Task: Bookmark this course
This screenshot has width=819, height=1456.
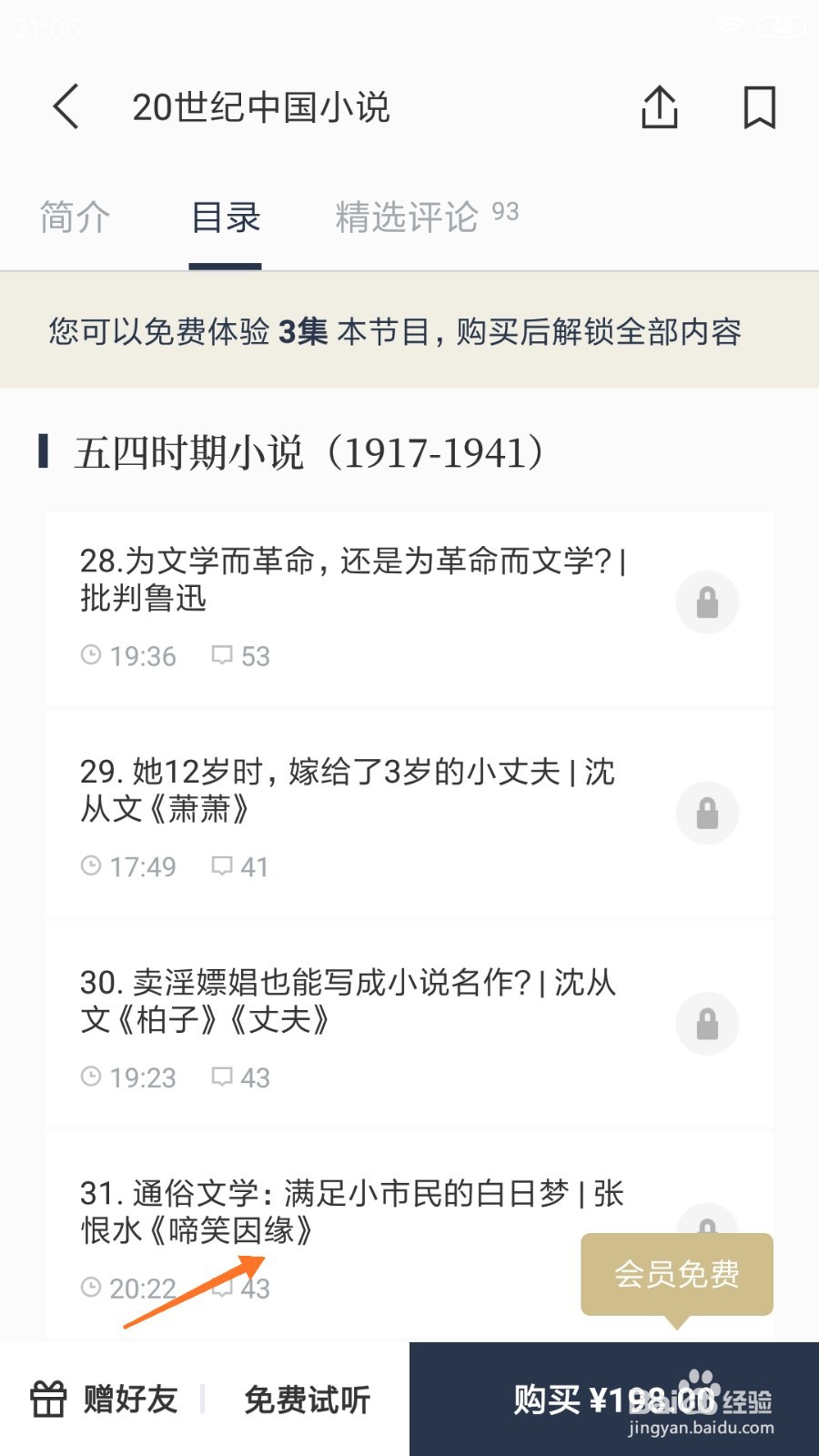Action: [x=759, y=107]
